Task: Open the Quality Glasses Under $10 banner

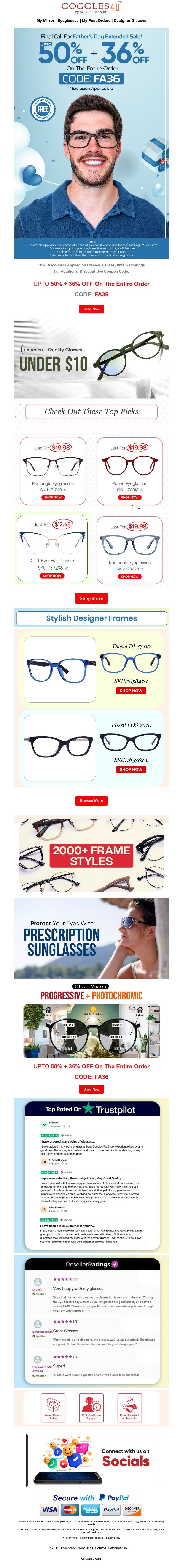Action: point(91,359)
